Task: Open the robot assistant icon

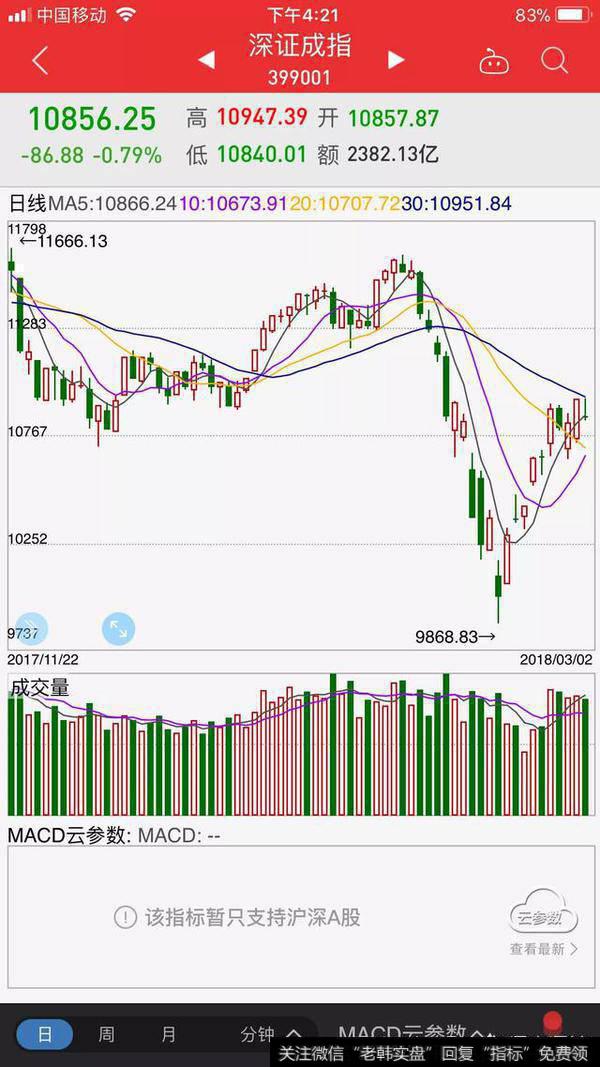Action: (x=493, y=61)
